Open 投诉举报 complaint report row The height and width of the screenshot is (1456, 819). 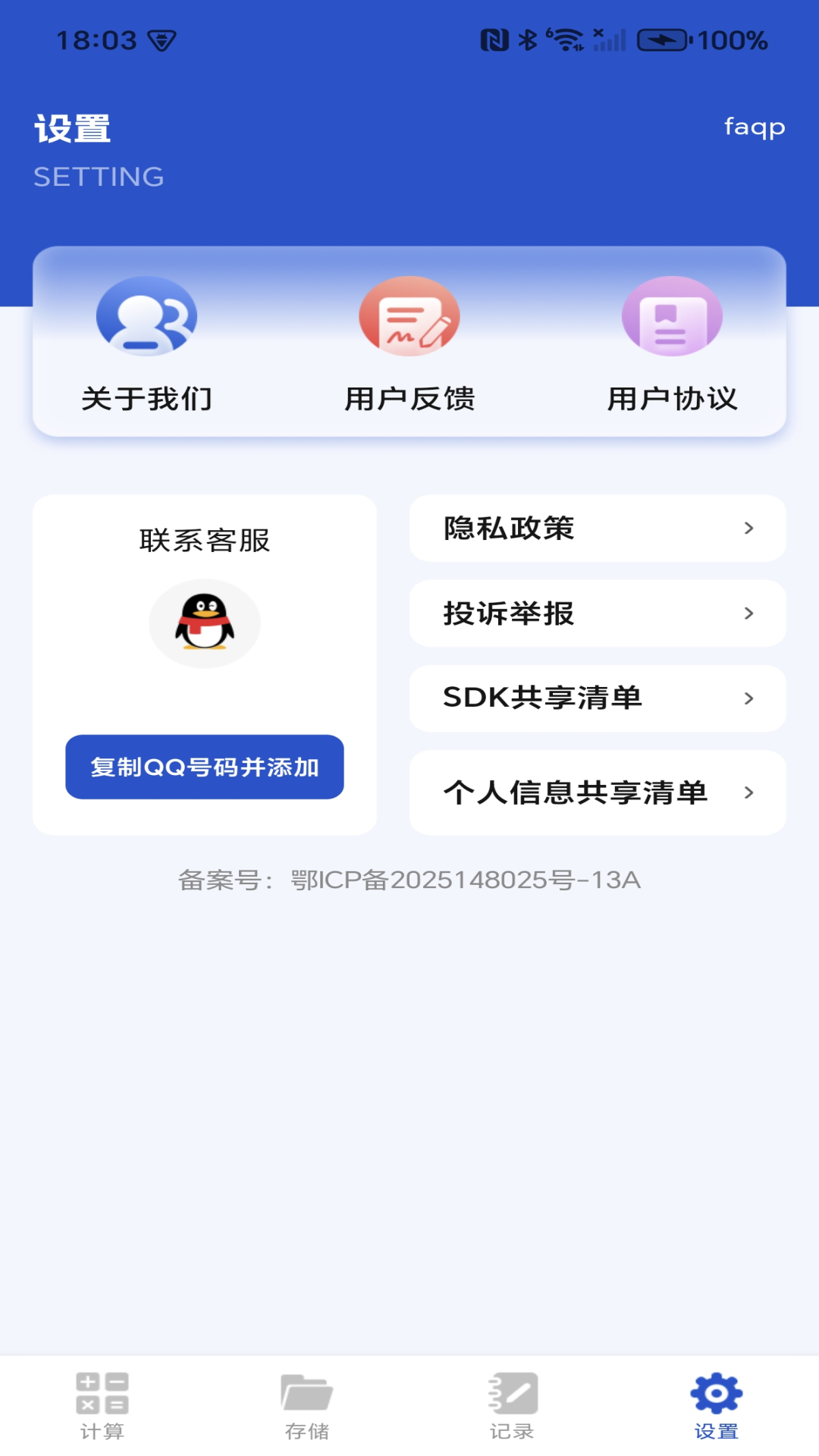click(x=598, y=613)
